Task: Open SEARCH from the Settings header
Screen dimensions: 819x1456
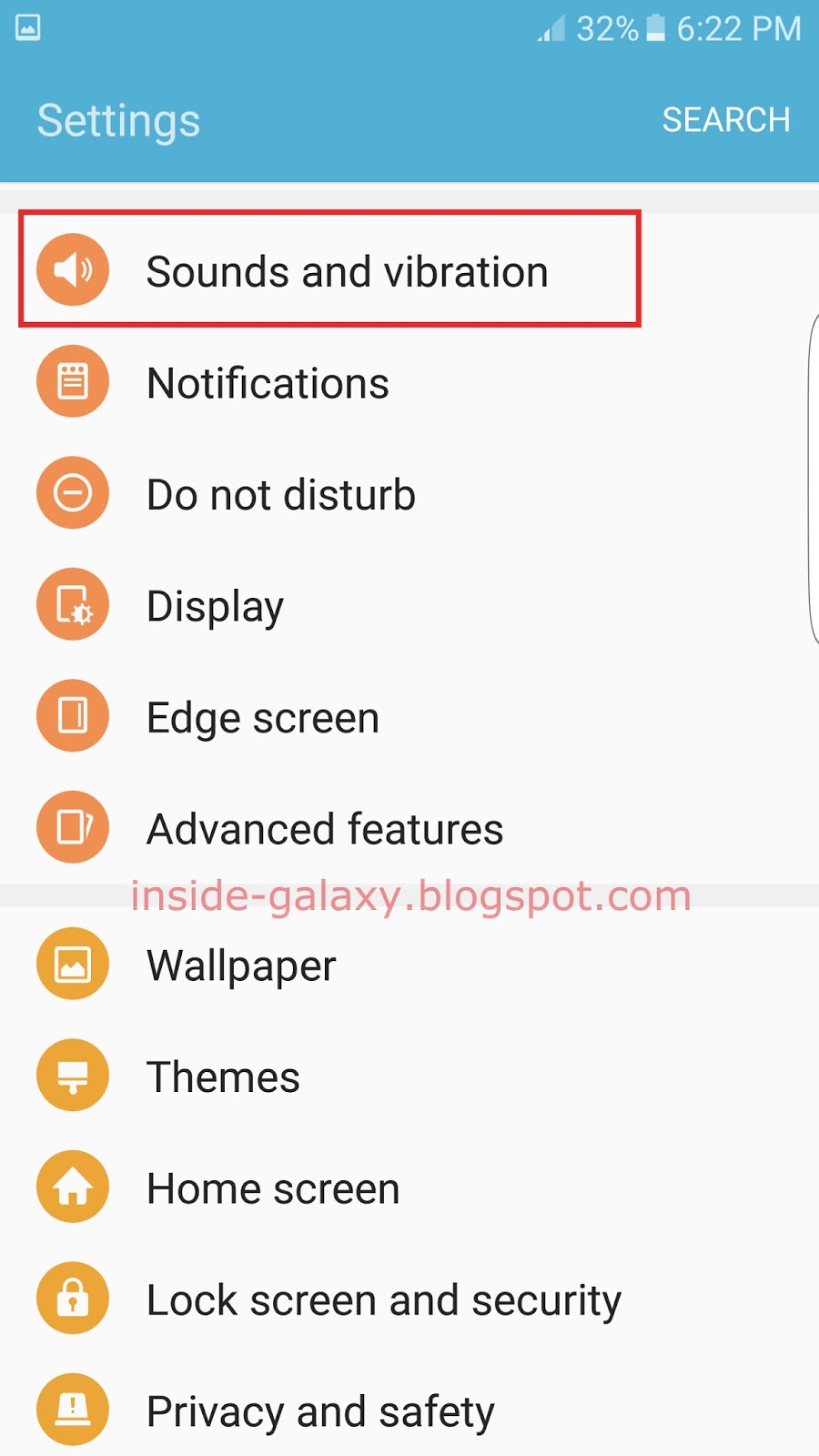Action: point(726,119)
